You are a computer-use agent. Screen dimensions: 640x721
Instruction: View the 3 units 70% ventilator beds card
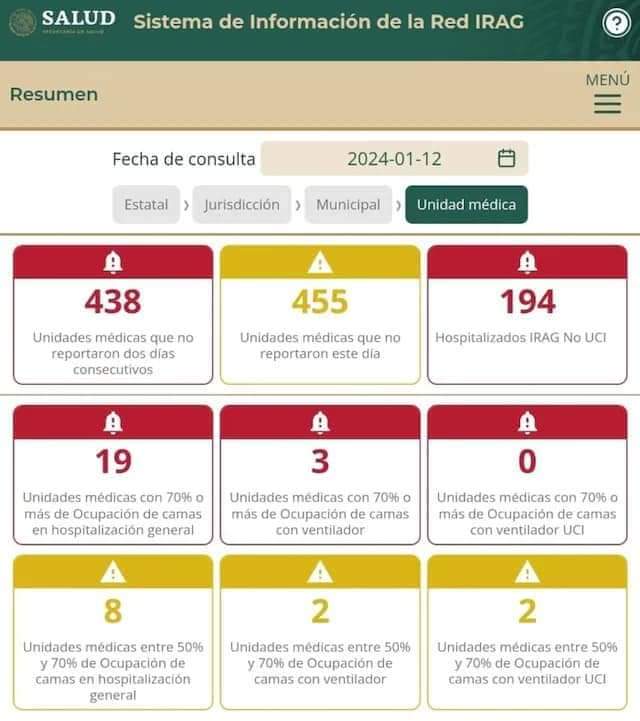[x=320, y=474]
